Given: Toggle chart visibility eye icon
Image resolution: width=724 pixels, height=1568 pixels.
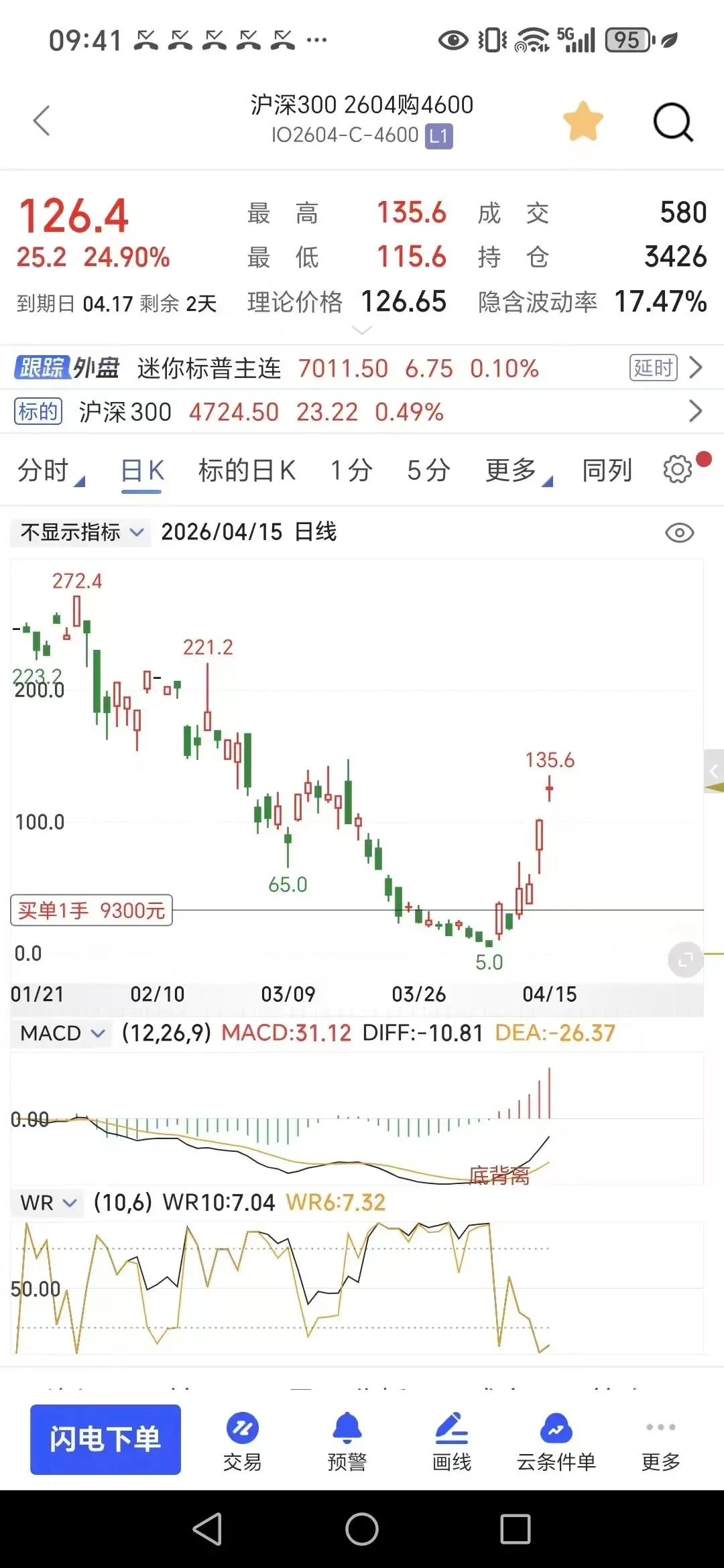Looking at the screenshot, I should coord(679,533).
